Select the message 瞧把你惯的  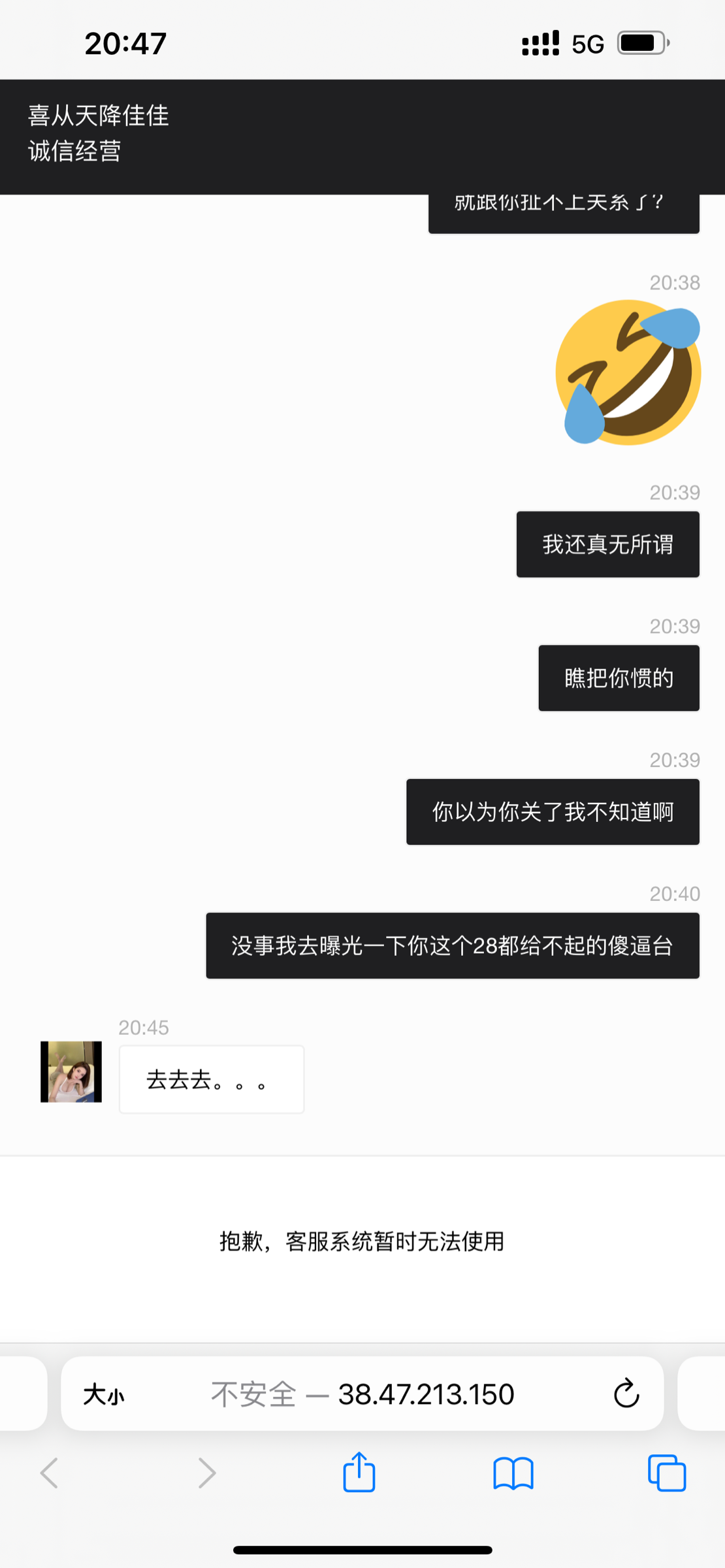tap(618, 678)
